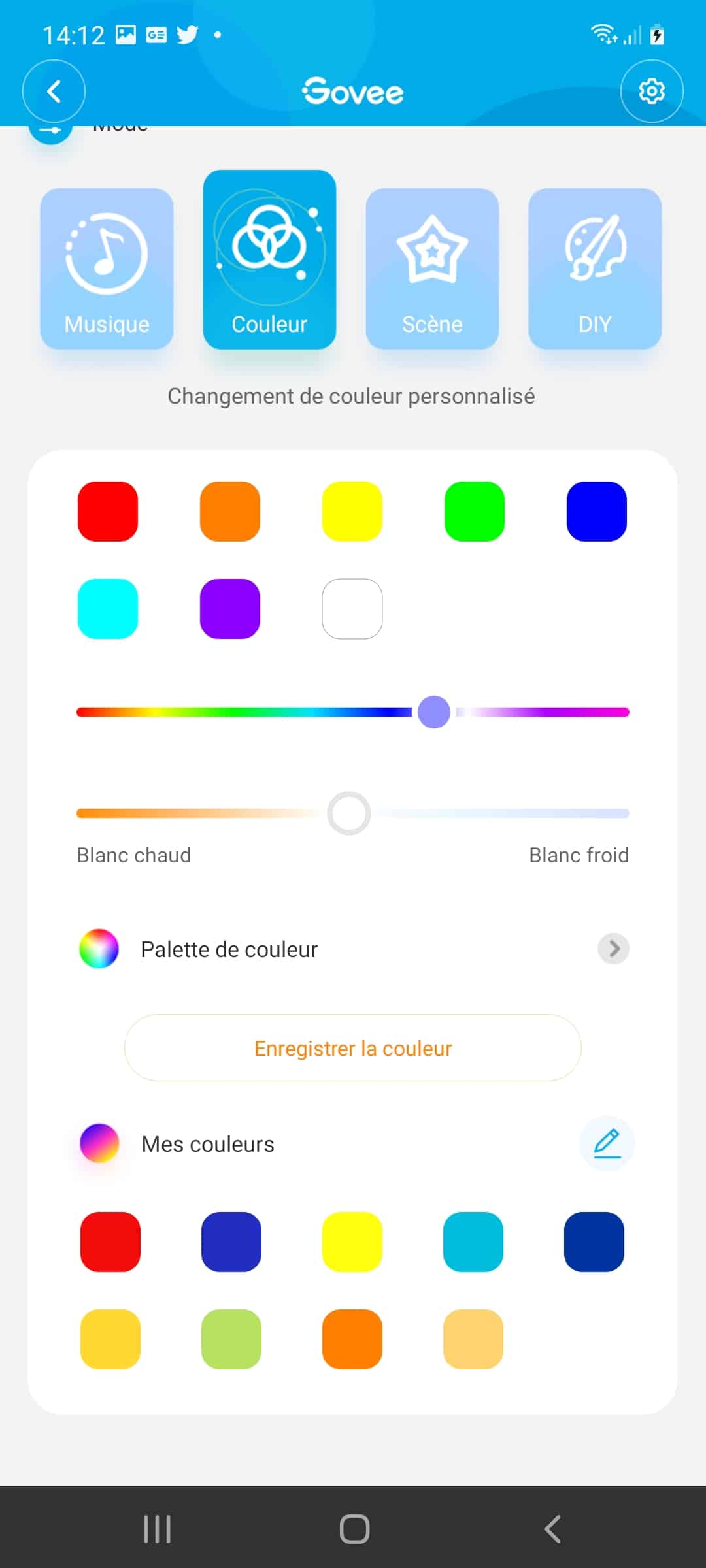Screen dimensions: 706x1568
Task: Select the white preset color swatch
Action: (x=352, y=609)
